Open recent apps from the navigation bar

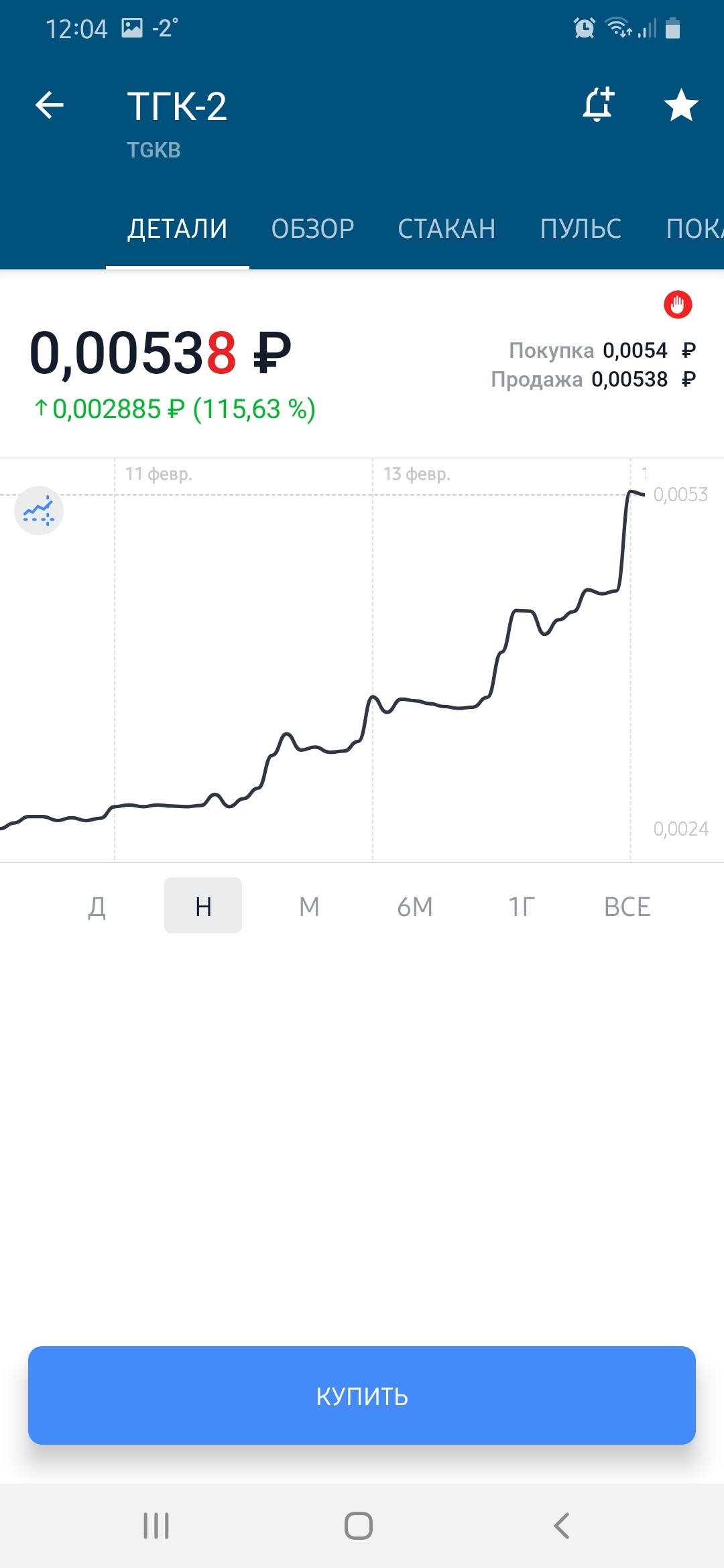[156, 1526]
